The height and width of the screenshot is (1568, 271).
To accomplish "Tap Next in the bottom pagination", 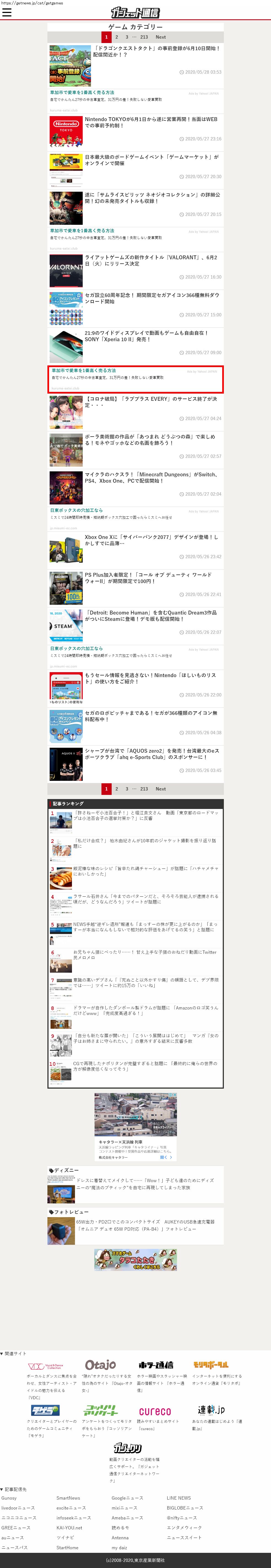I will (160, 789).
